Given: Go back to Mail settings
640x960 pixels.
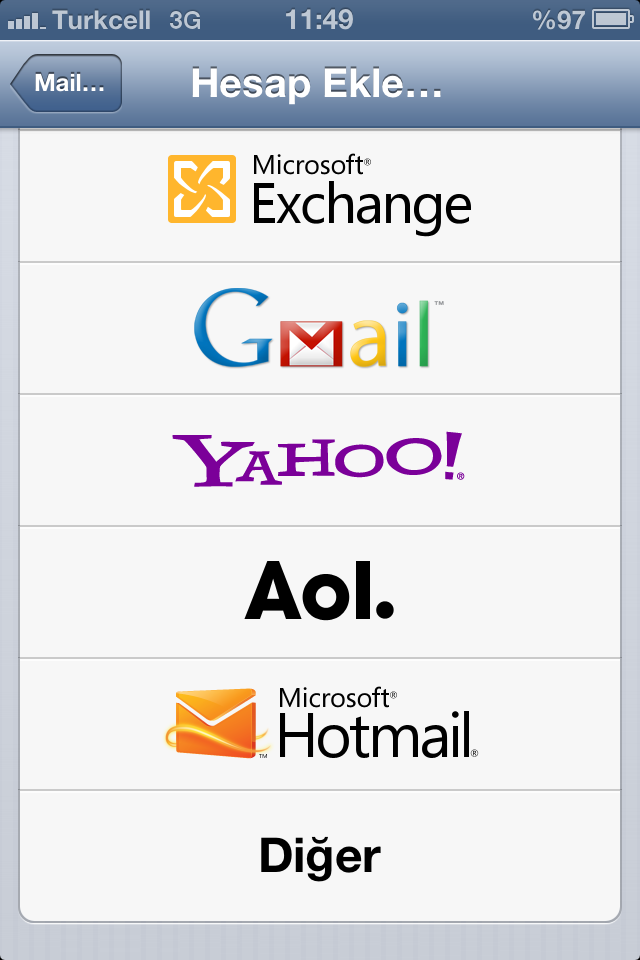Looking at the screenshot, I should pos(67,83).
